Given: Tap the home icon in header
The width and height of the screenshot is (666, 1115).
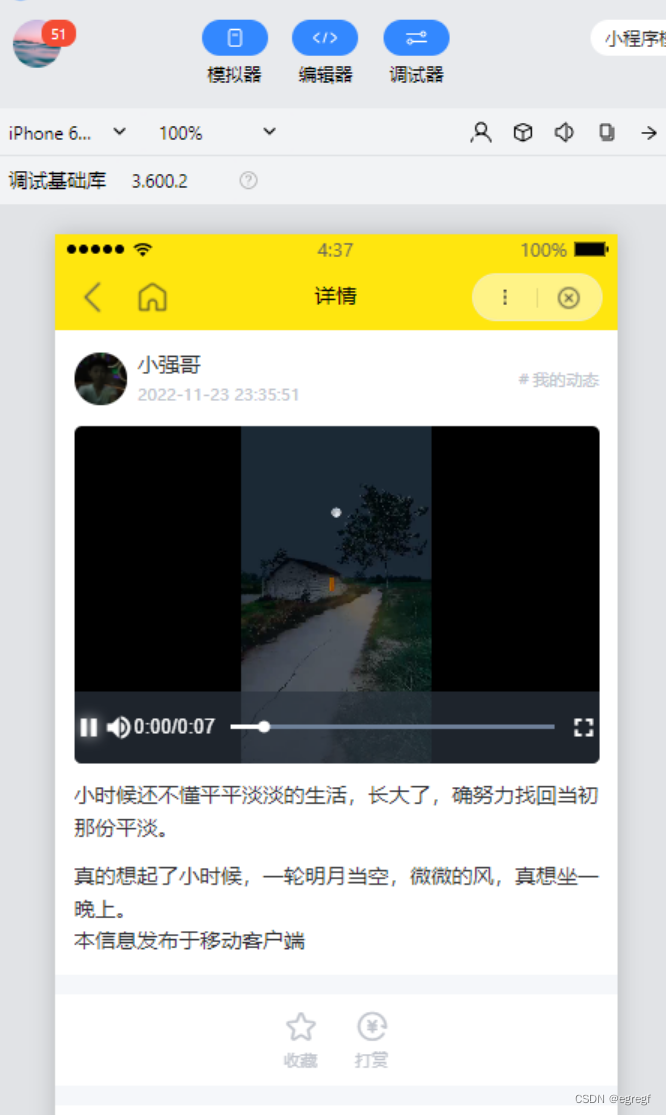Looking at the screenshot, I should tap(152, 297).
